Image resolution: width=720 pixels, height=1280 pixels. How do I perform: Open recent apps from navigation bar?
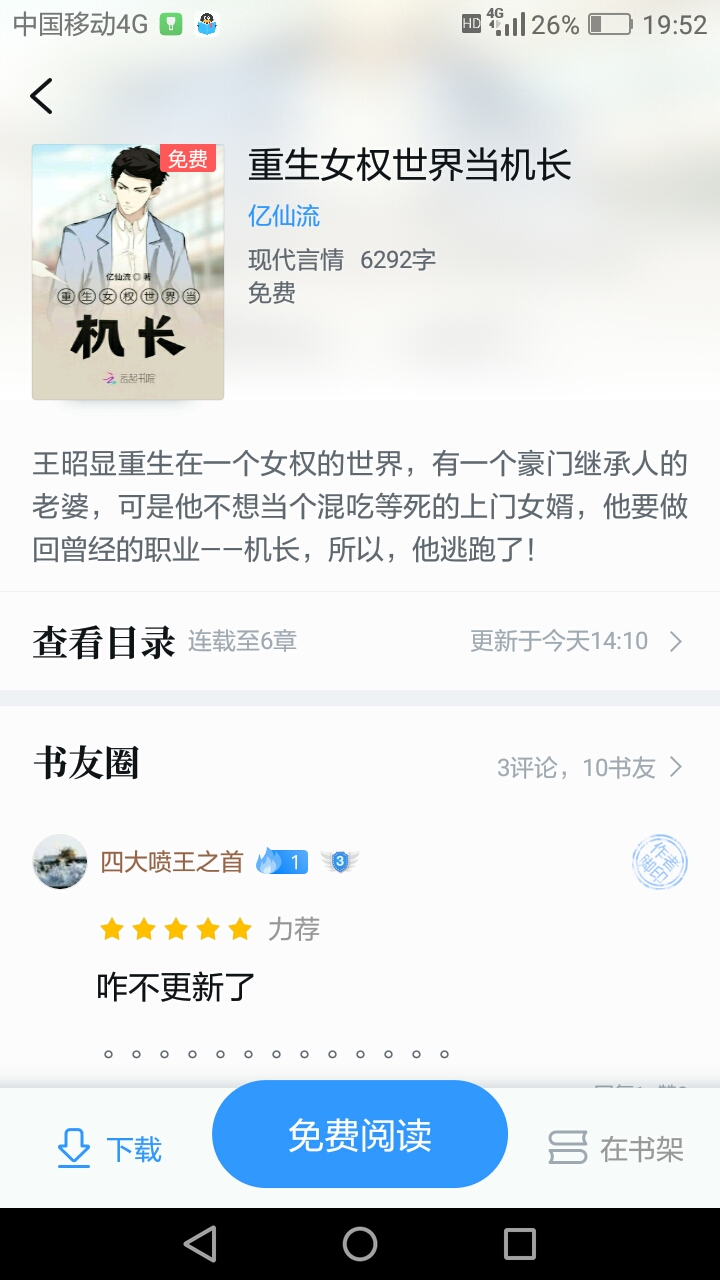pyautogui.click(x=520, y=1244)
